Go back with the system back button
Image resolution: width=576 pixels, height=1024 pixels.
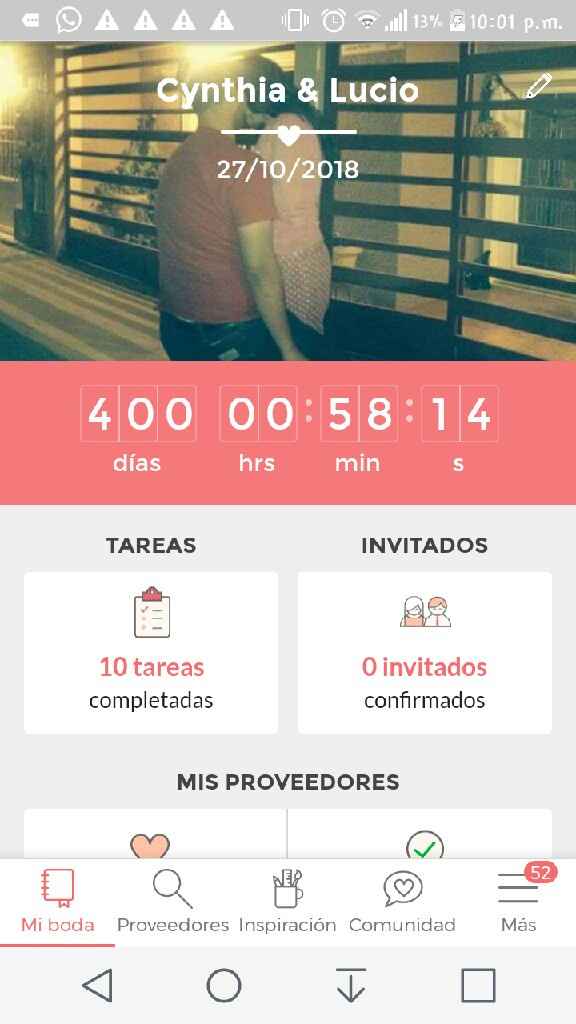point(97,985)
